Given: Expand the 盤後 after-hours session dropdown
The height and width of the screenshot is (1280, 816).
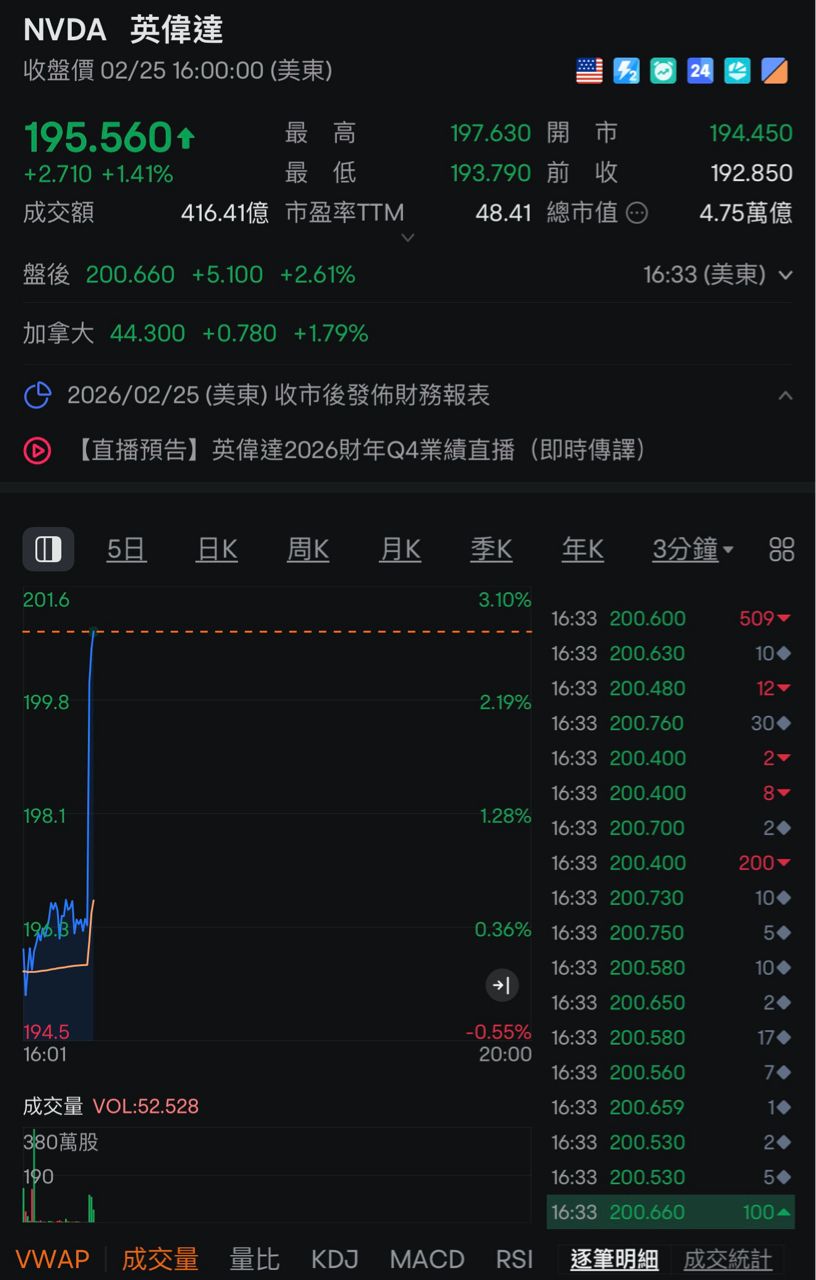Looking at the screenshot, I should pos(785,275).
